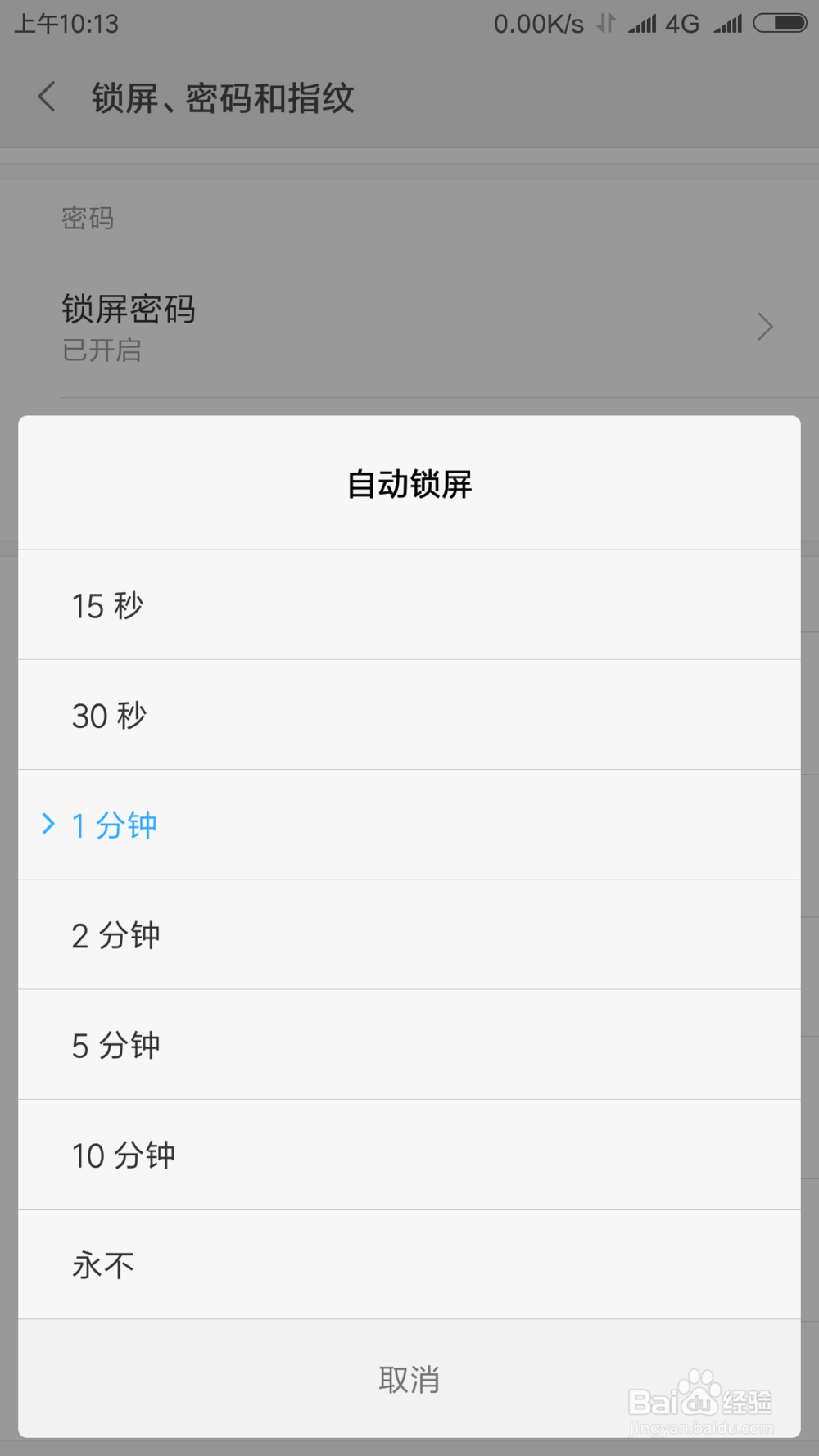Choose 10 分钟 lock timeout
This screenshot has width=819, height=1456.
point(409,1155)
